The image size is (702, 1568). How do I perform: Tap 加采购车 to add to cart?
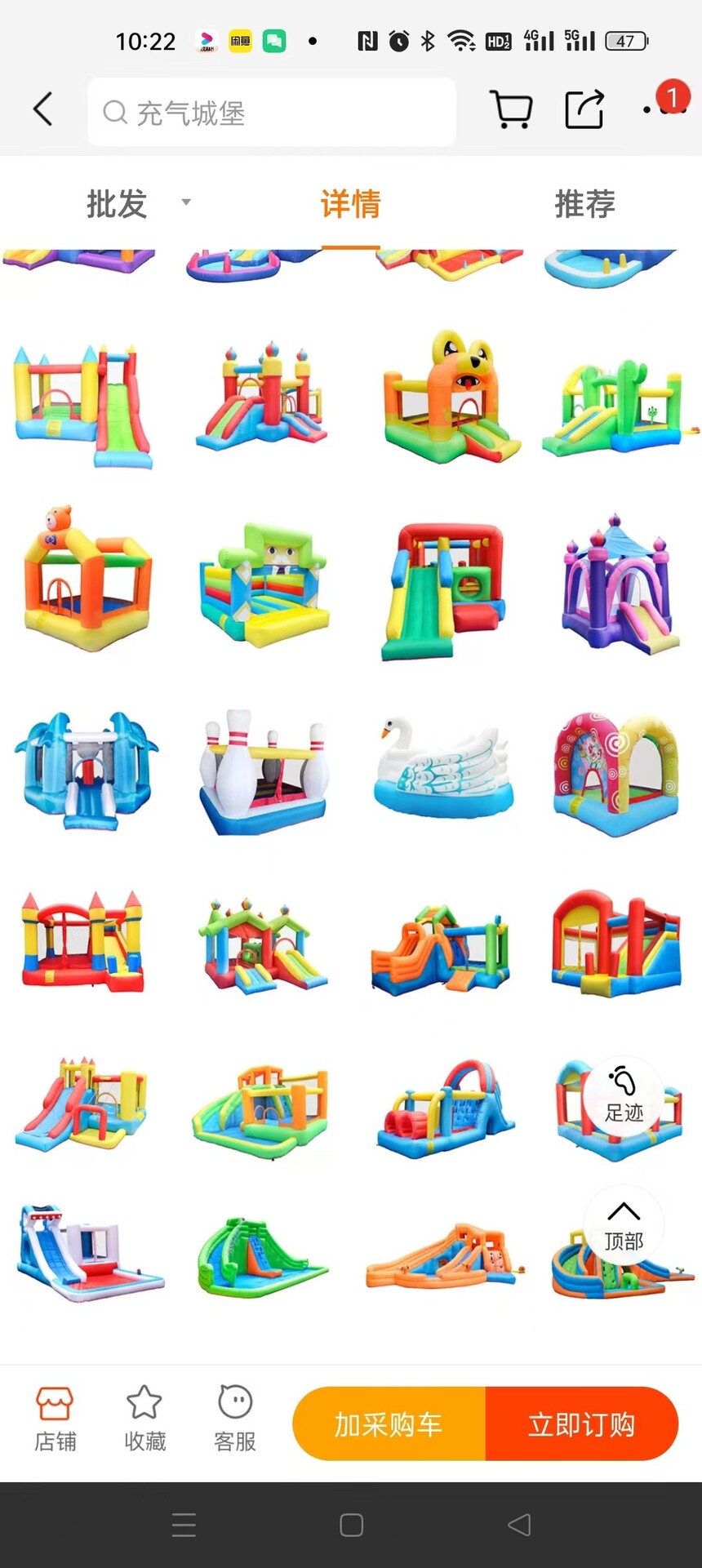[x=389, y=1424]
